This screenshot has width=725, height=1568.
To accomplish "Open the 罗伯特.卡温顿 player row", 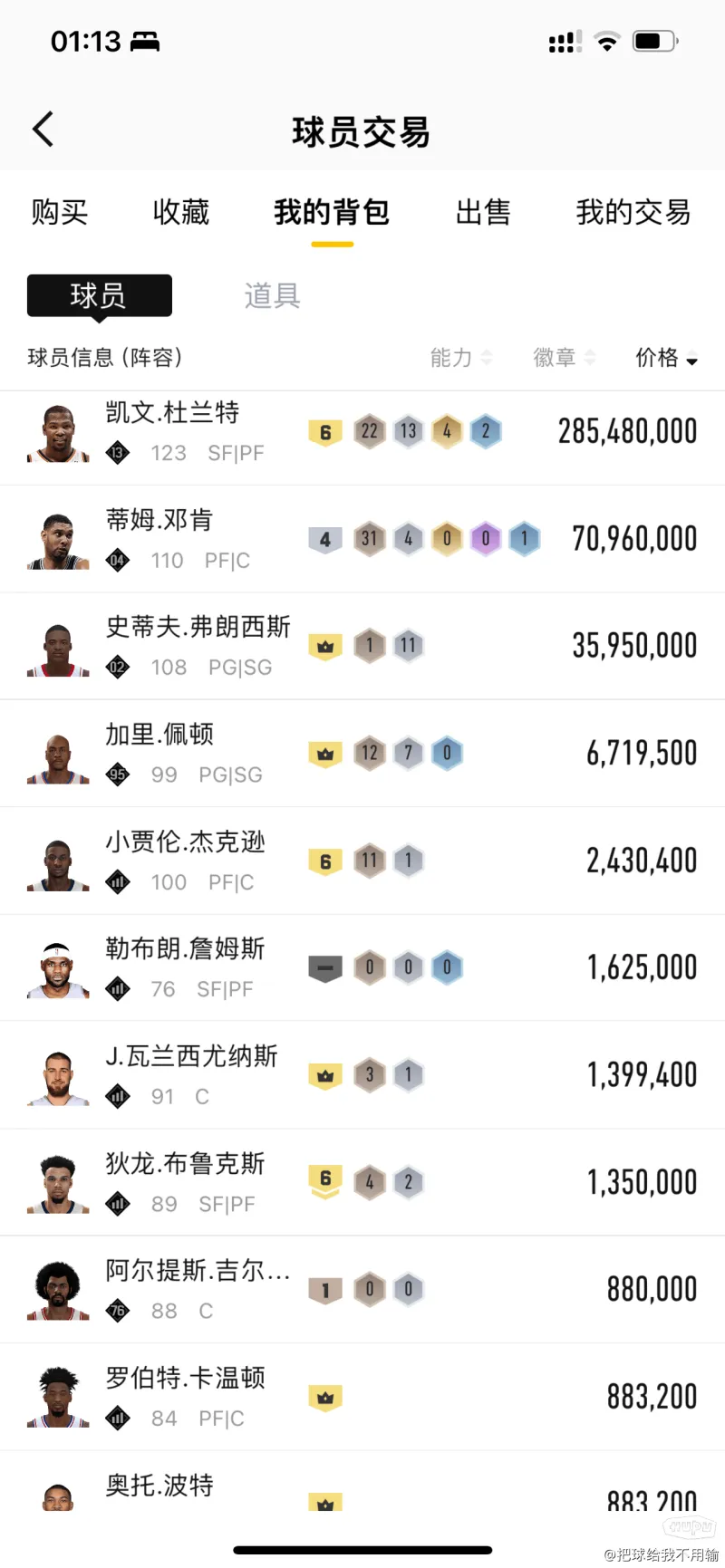I will [x=362, y=1397].
